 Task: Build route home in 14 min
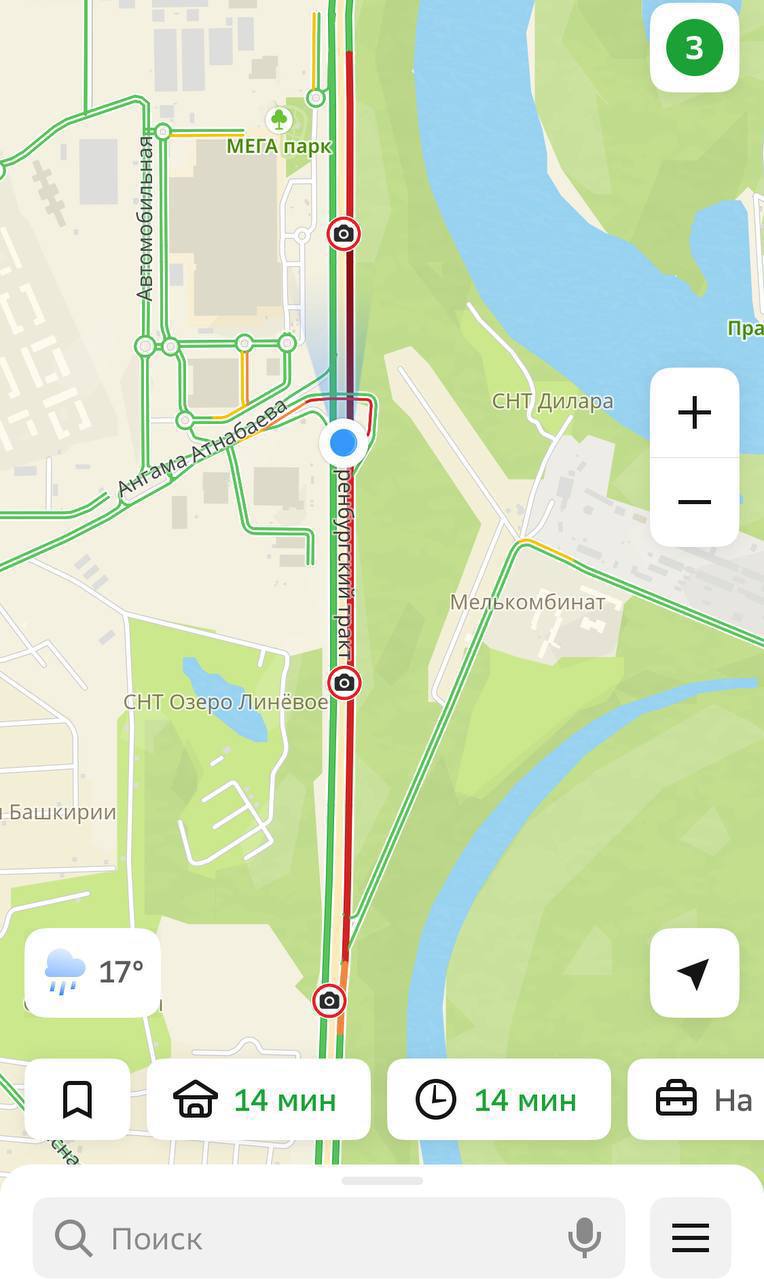(258, 1100)
